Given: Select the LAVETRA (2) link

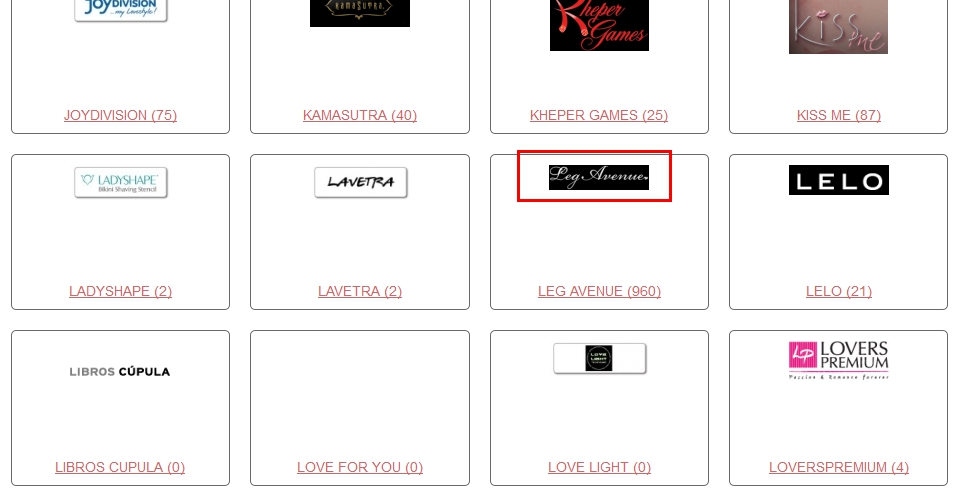Looking at the screenshot, I should click(359, 291).
